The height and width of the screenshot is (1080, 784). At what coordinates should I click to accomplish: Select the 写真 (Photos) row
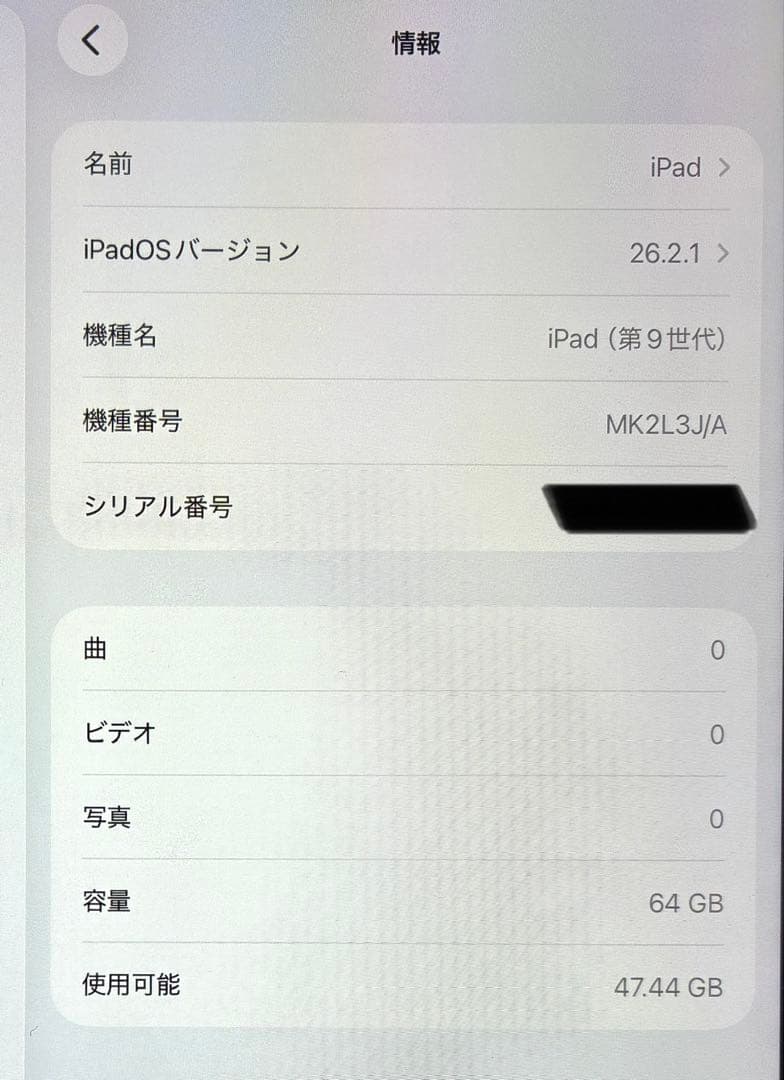400,819
